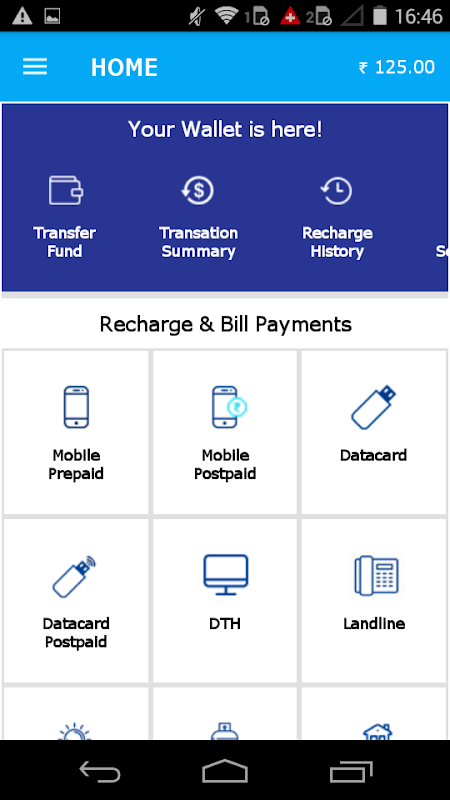The width and height of the screenshot is (450, 800).
Task: Open Transfer Fund in wallet
Action: click(65, 216)
